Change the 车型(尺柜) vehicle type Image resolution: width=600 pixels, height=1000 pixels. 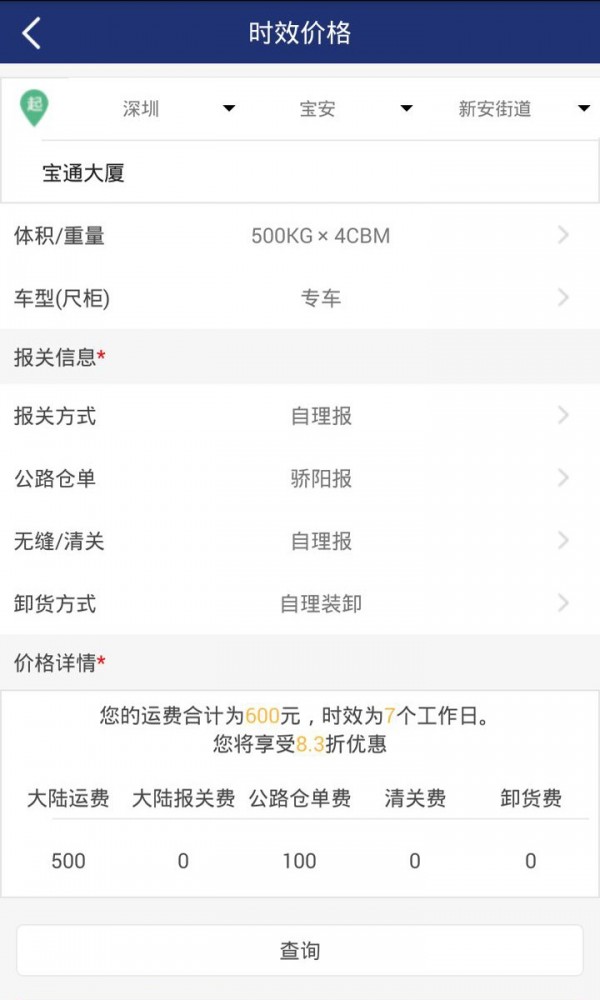pyautogui.click(x=300, y=298)
